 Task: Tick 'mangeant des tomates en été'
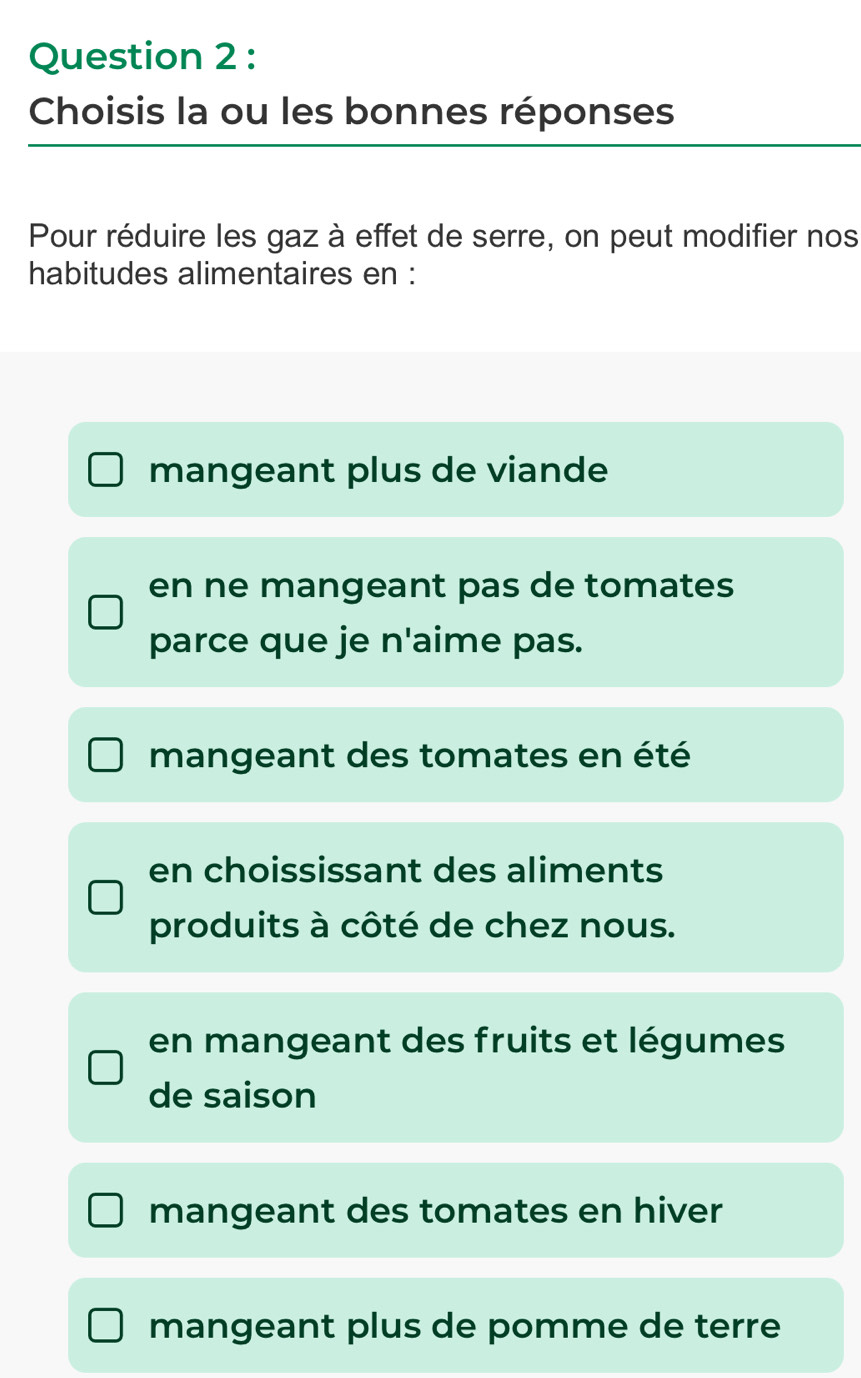(106, 755)
